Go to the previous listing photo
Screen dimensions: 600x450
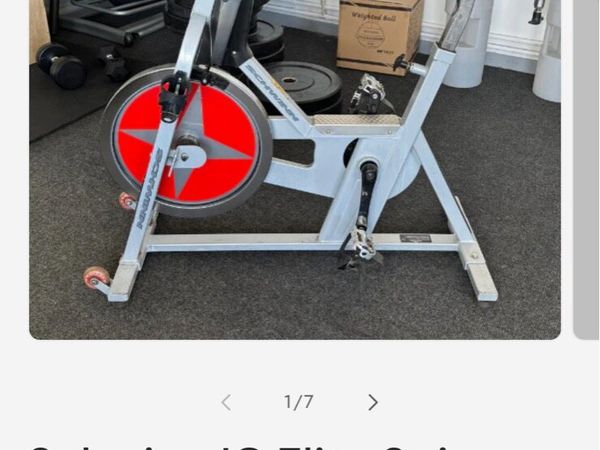click(226, 402)
